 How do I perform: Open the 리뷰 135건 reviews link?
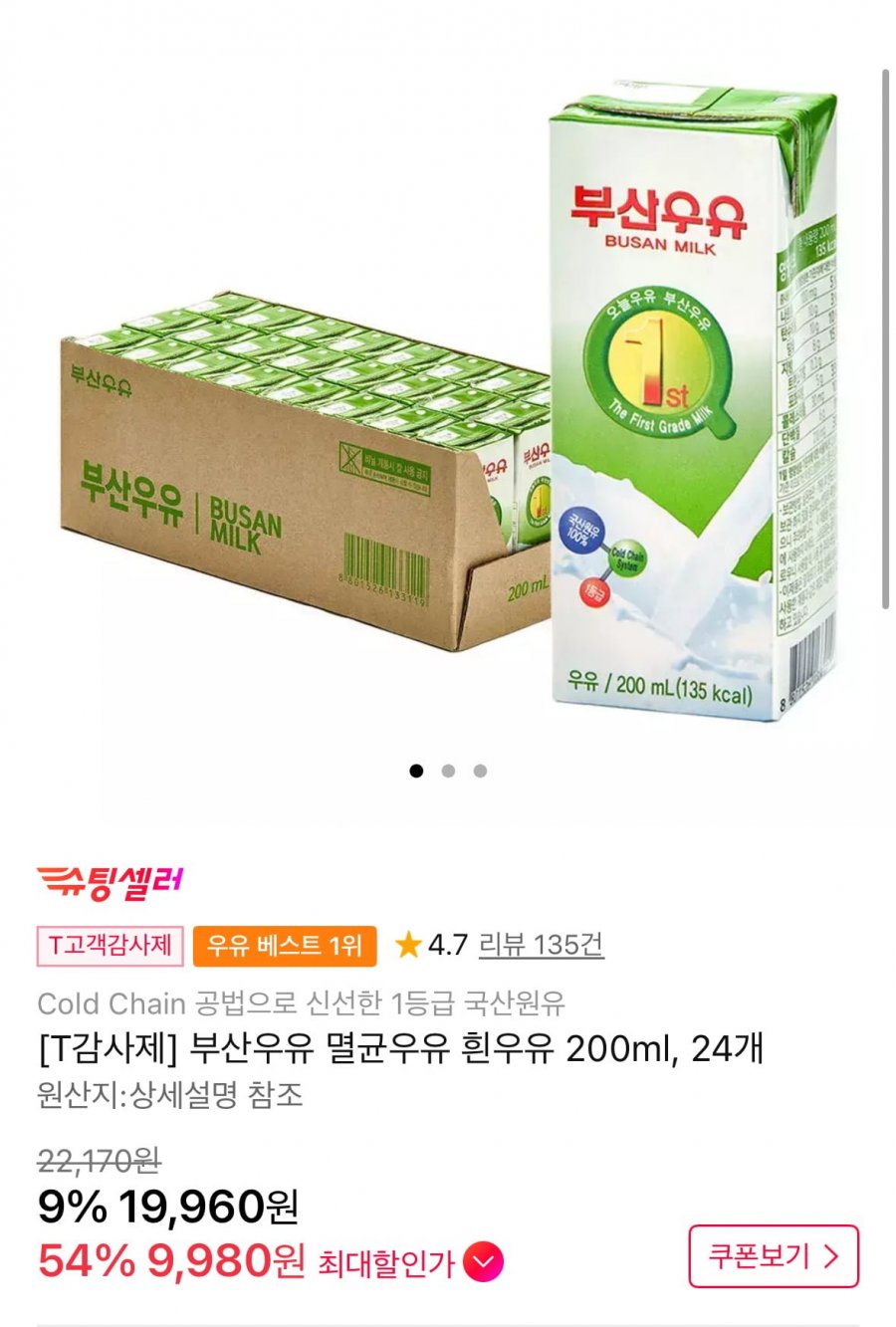[x=541, y=945]
